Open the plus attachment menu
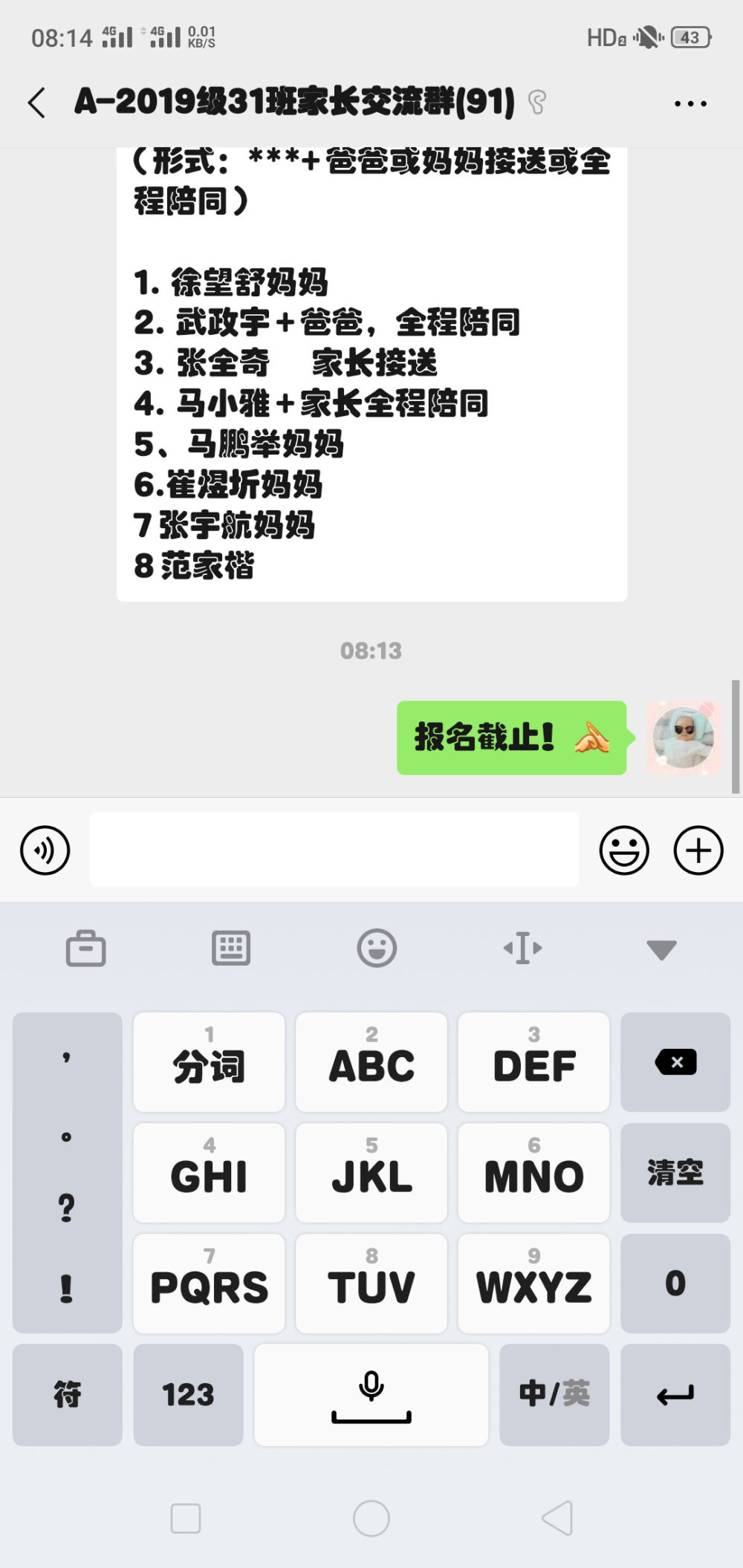Screen dimensions: 743x1568 698,850
